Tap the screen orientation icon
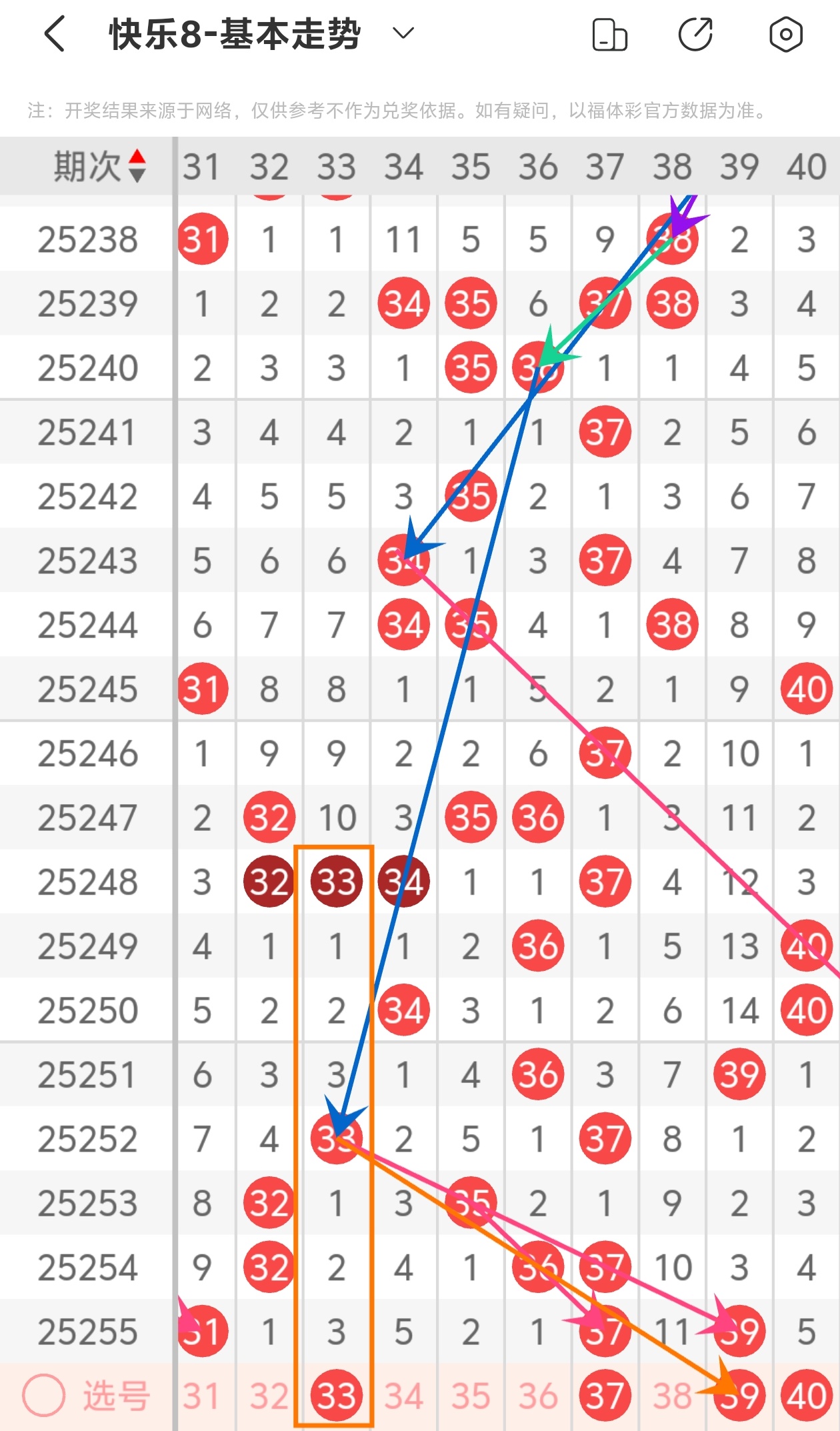The image size is (840, 1431). coord(609,35)
